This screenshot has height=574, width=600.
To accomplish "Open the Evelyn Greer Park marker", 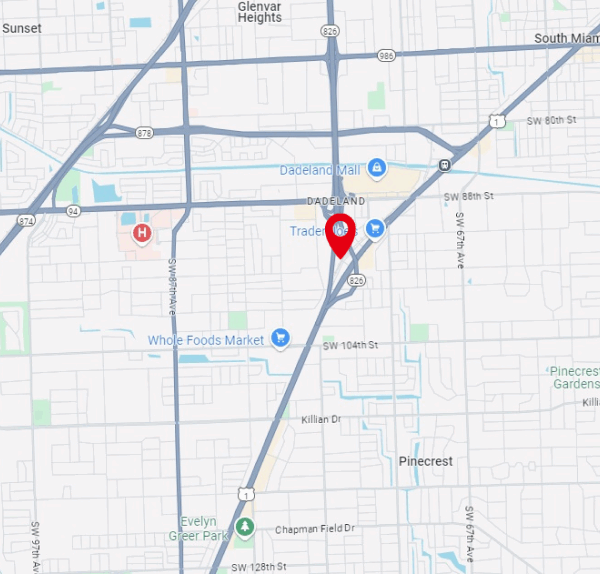I will (244, 526).
